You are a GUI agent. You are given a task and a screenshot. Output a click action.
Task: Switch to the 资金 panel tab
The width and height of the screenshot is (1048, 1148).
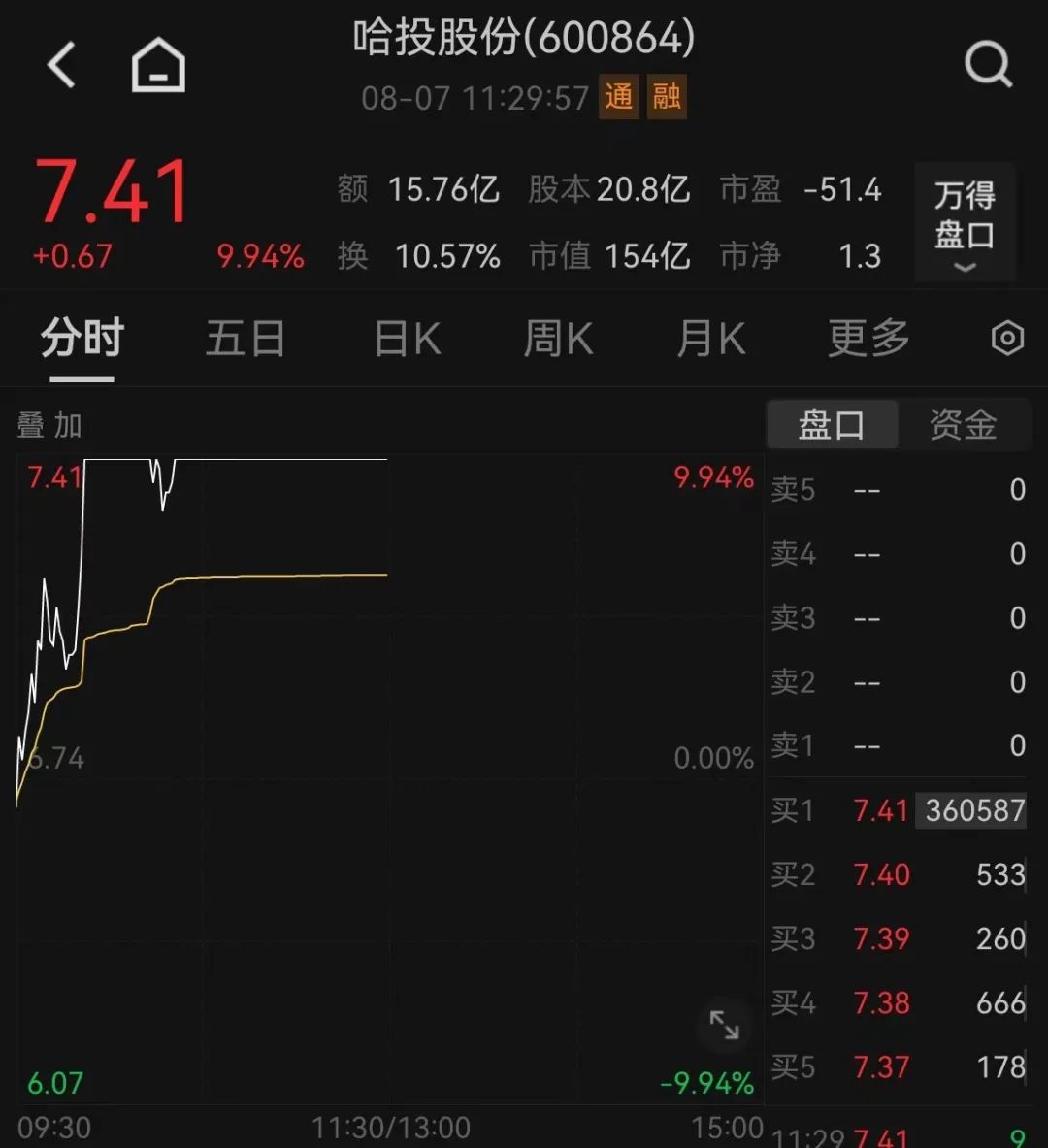(x=963, y=425)
